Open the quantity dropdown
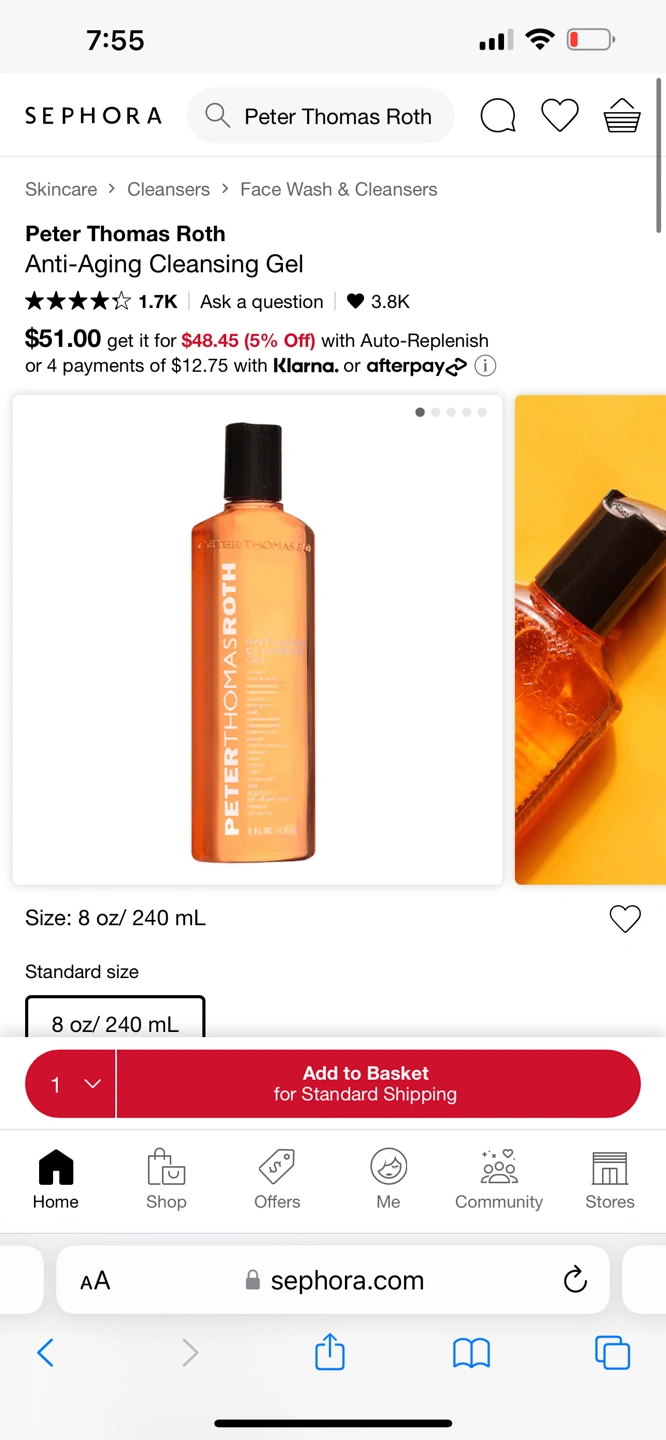 [71, 1084]
